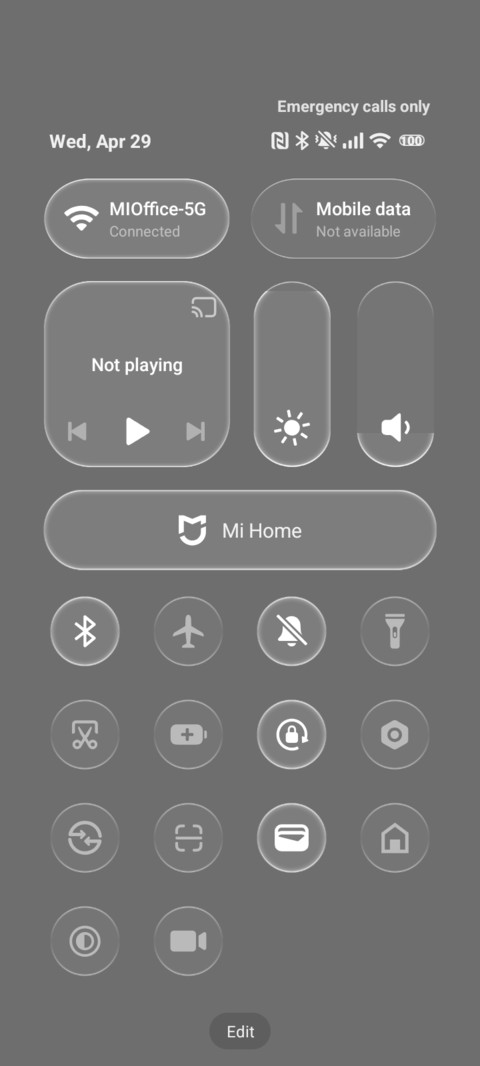This screenshot has height=1066, width=480.
Task: Turn on the flashlight
Action: 395,632
